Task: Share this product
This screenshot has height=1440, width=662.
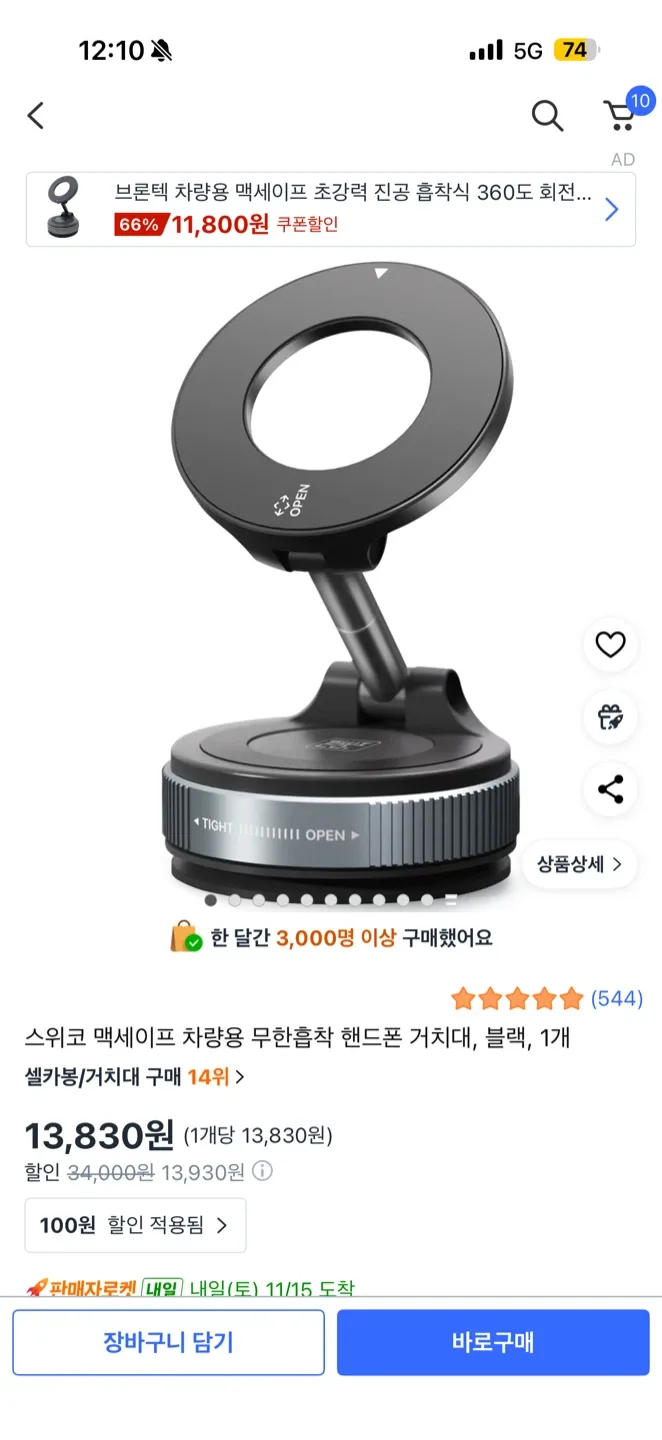Action: tap(610, 789)
